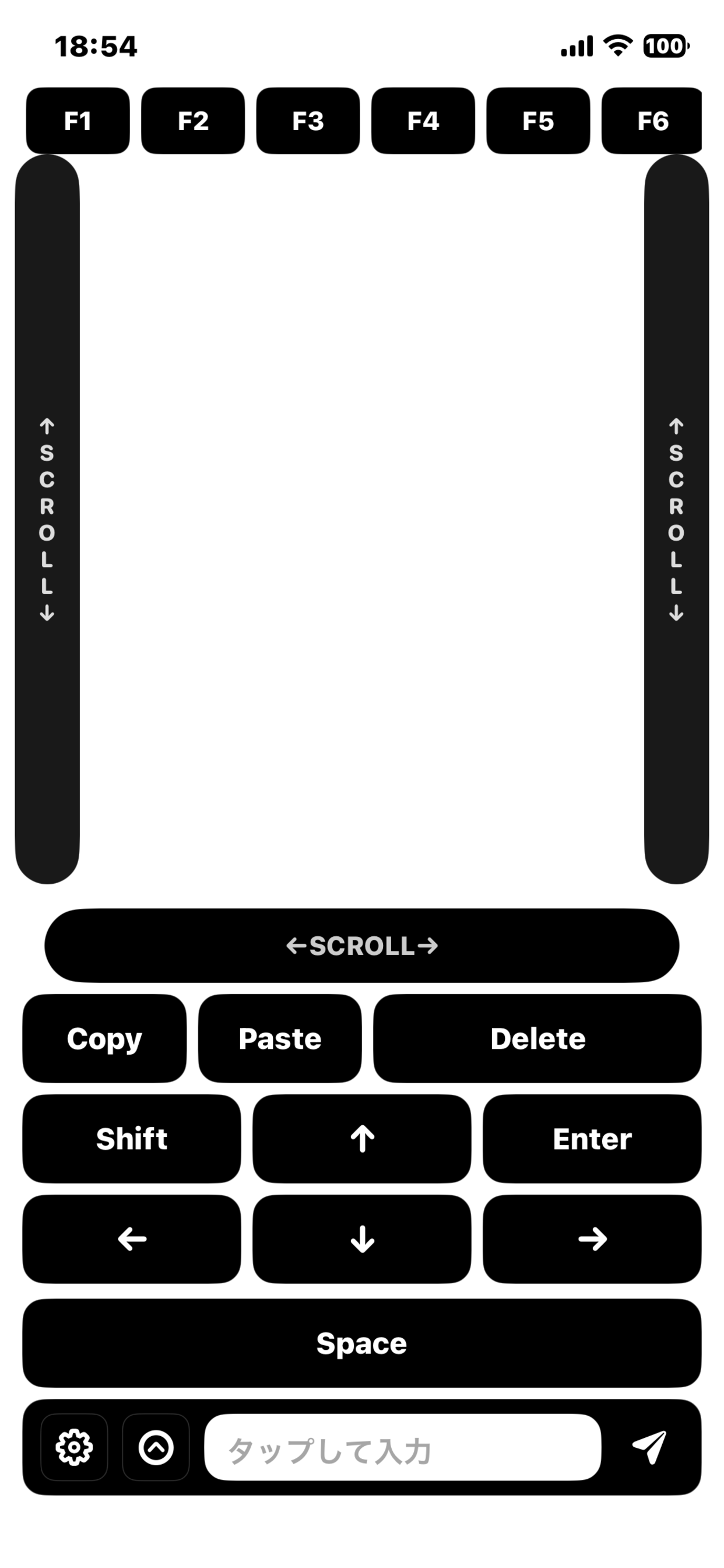The width and height of the screenshot is (724, 1568).
Task: Tap the Space bar key
Action: [361, 1343]
